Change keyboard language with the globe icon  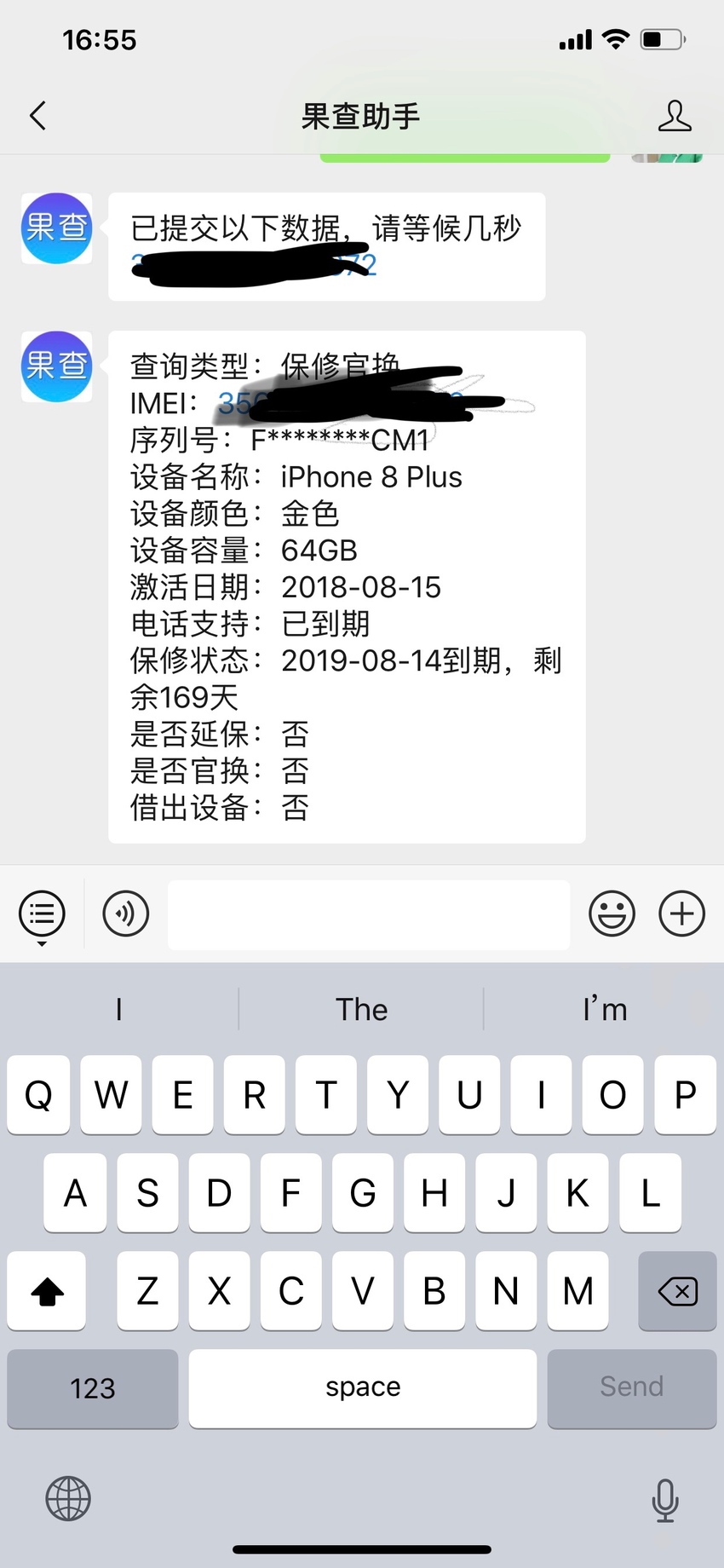click(x=68, y=1499)
